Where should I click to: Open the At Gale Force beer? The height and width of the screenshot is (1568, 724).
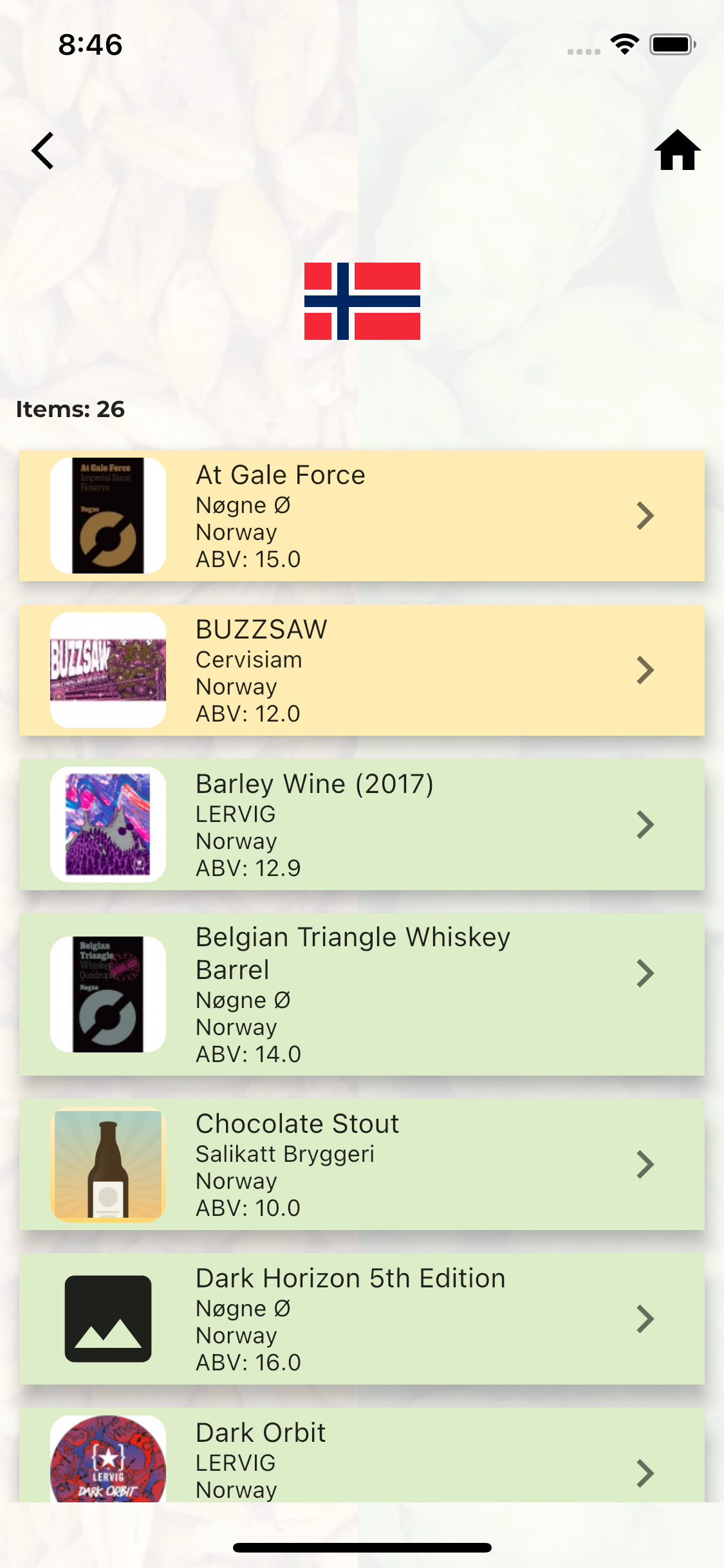pos(362,516)
